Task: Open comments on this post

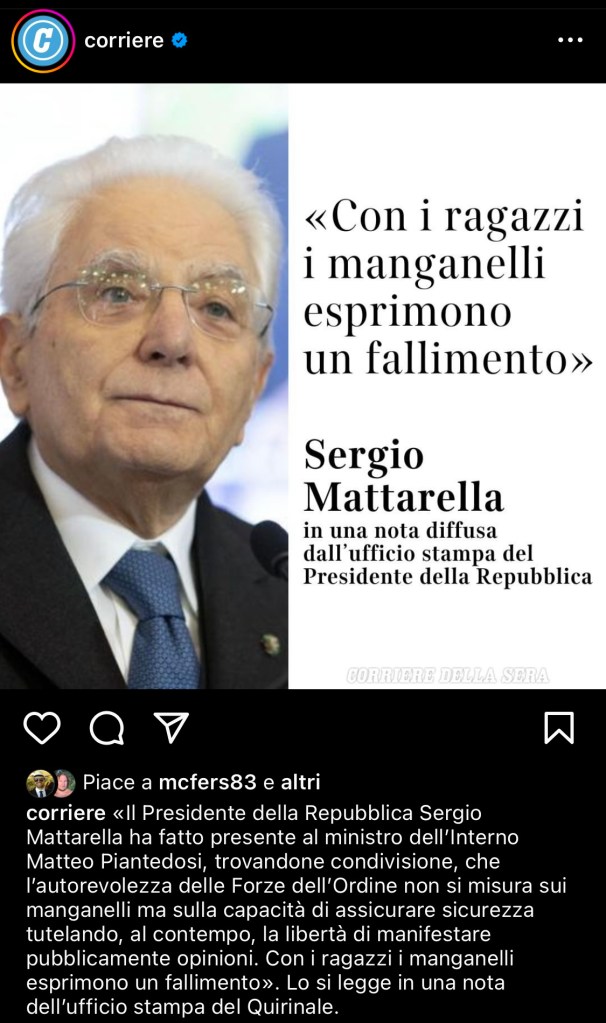Action: 106,728
